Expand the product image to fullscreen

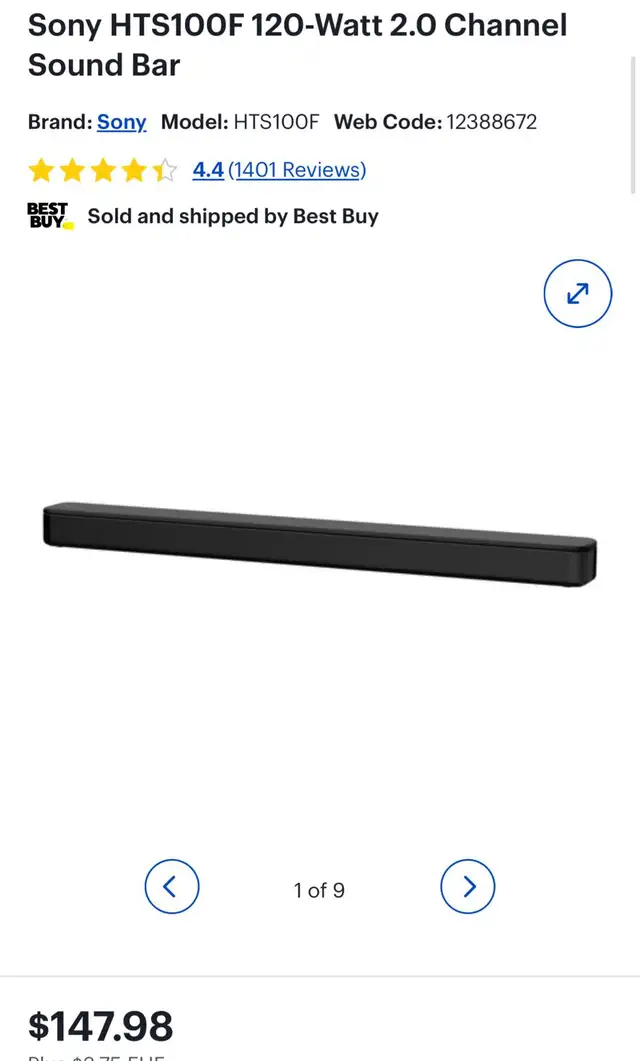click(x=578, y=293)
